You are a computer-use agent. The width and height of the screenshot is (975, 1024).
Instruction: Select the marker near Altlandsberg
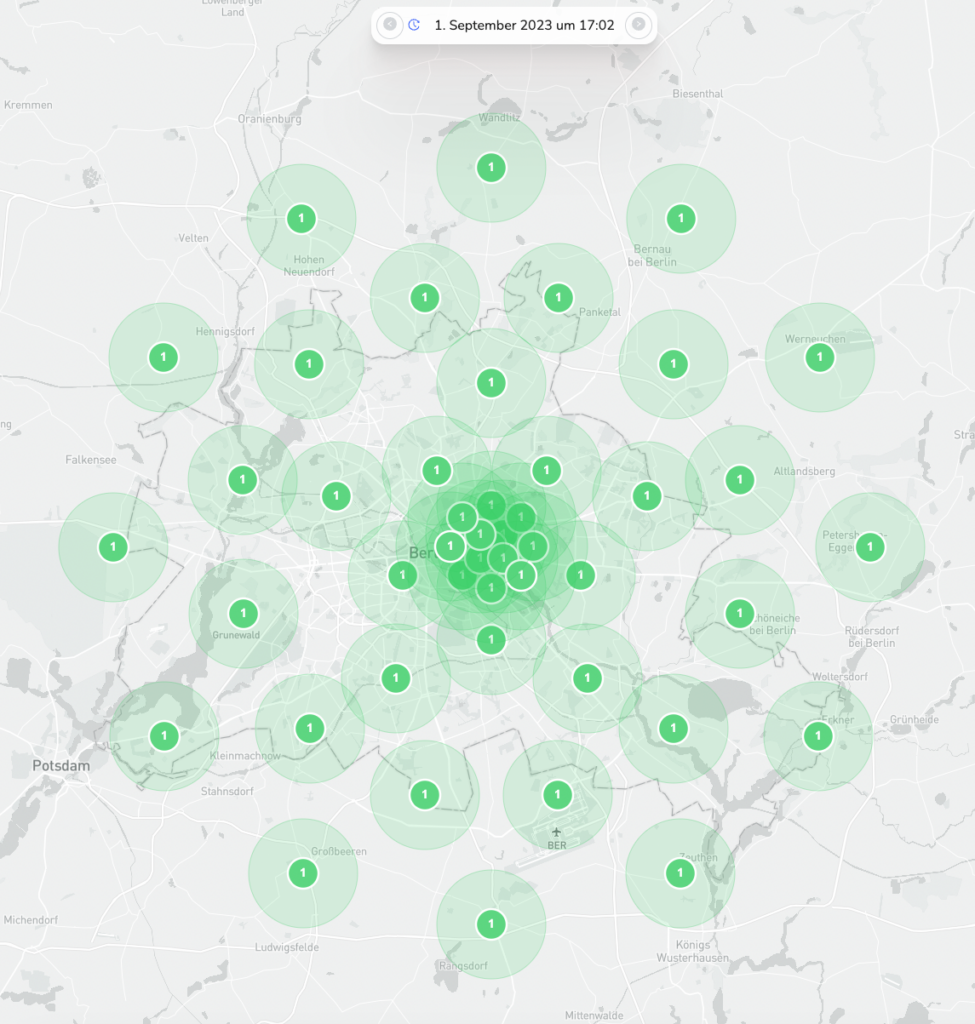tap(740, 480)
